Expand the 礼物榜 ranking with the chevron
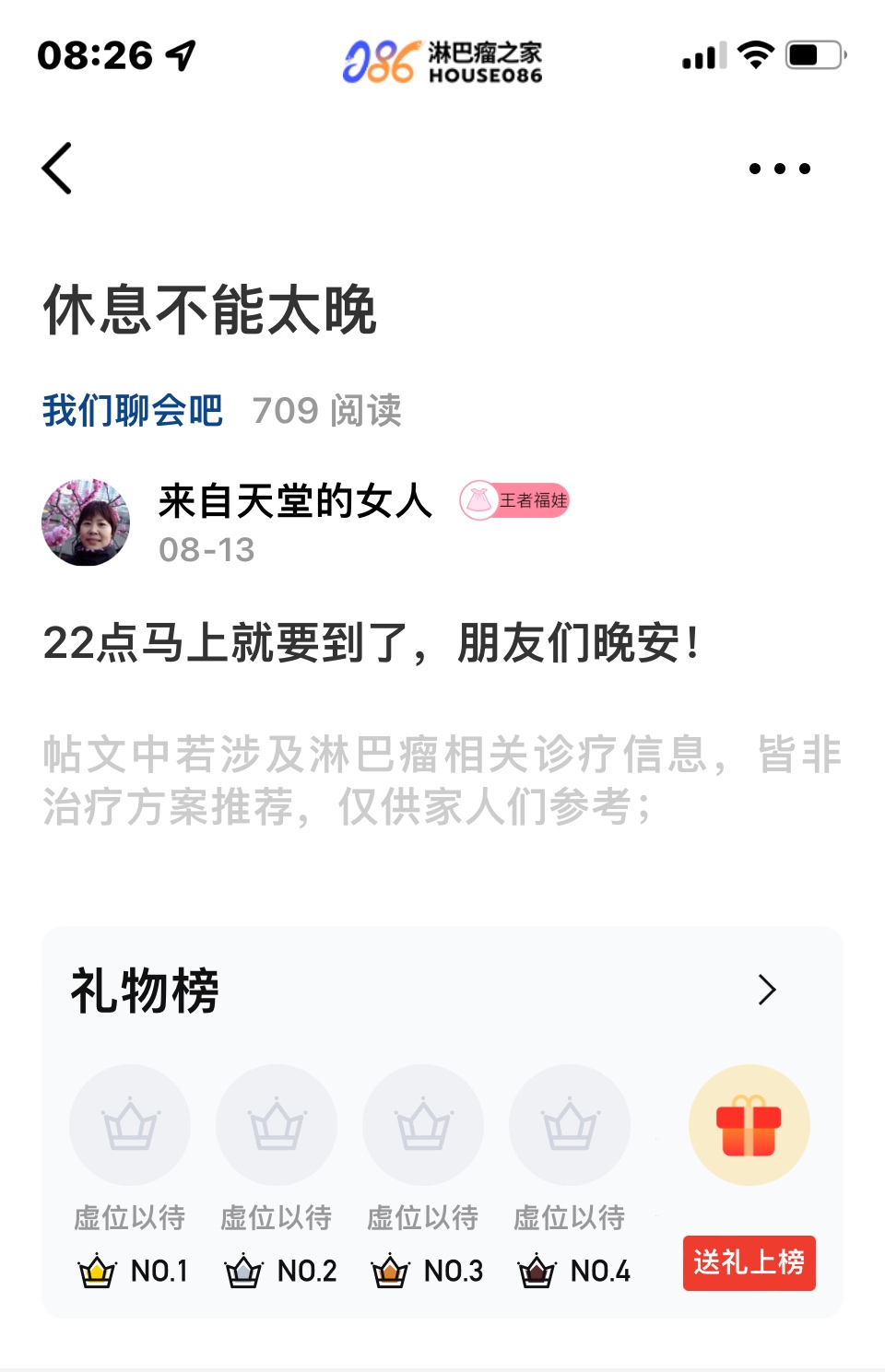Viewport: 885px width, 1372px height. coord(766,990)
